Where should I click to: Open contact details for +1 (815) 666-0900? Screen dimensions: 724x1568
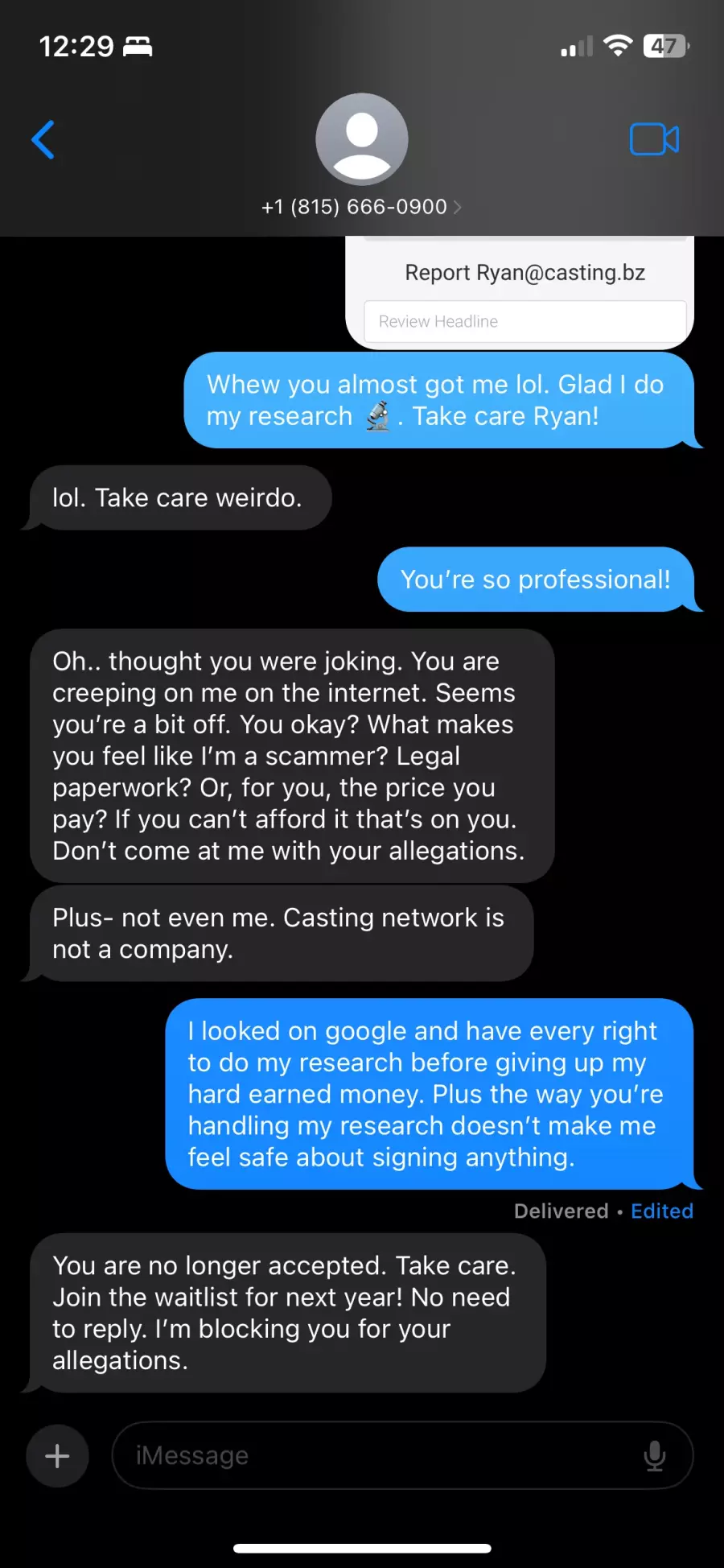361,207
